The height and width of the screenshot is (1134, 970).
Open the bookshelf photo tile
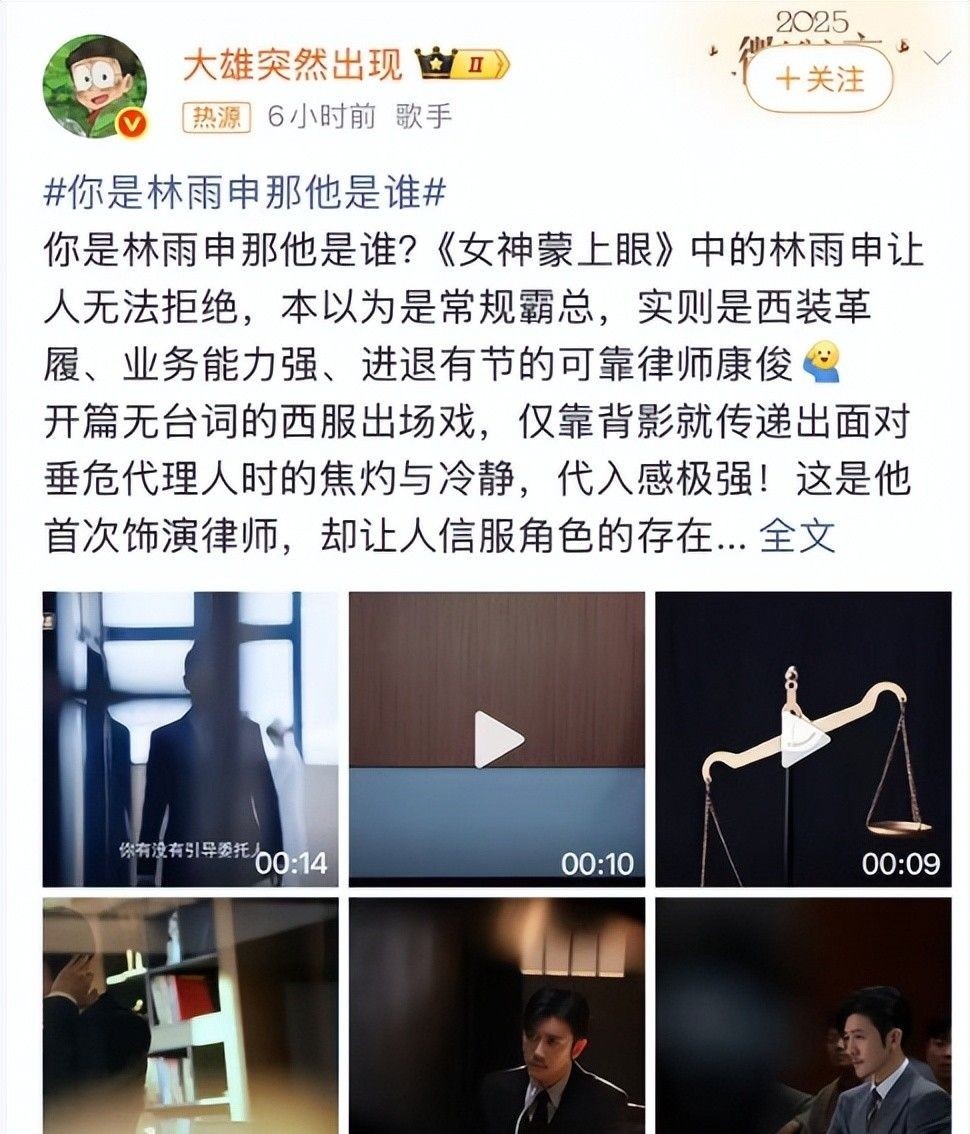click(x=190, y=1016)
